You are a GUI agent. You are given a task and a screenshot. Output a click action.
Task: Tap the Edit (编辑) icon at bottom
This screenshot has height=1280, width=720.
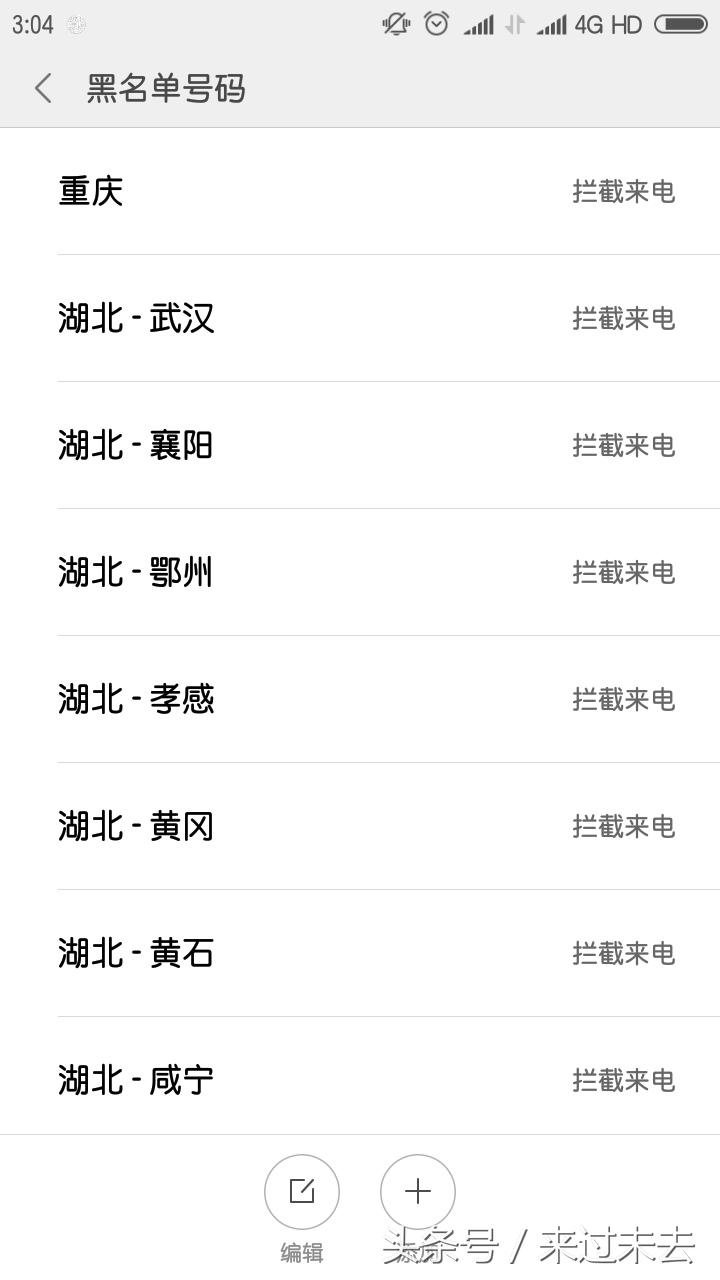click(301, 1192)
